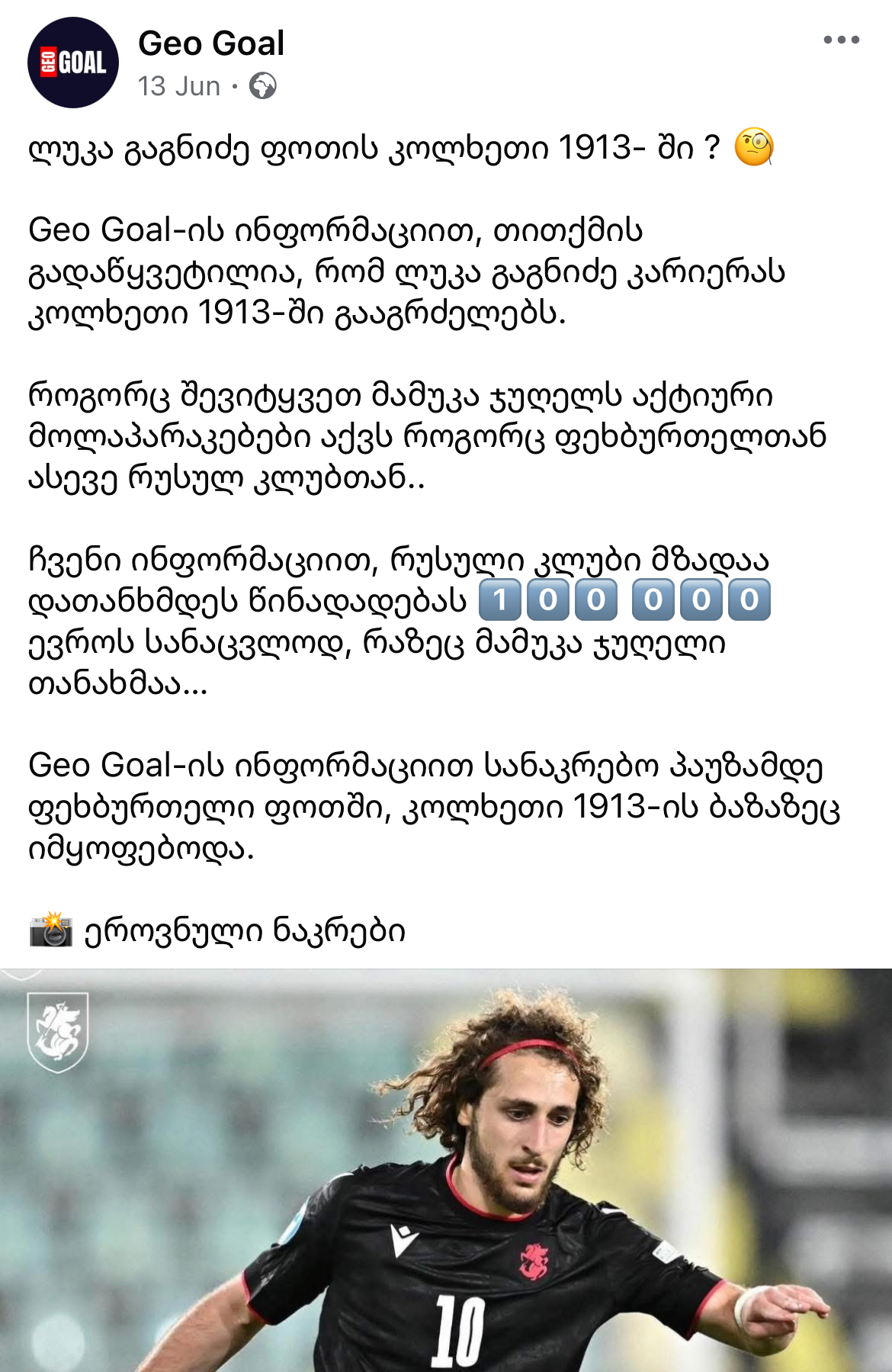View the post's attached photo
This screenshot has height=1372, width=892.
tap(446, 1170)
